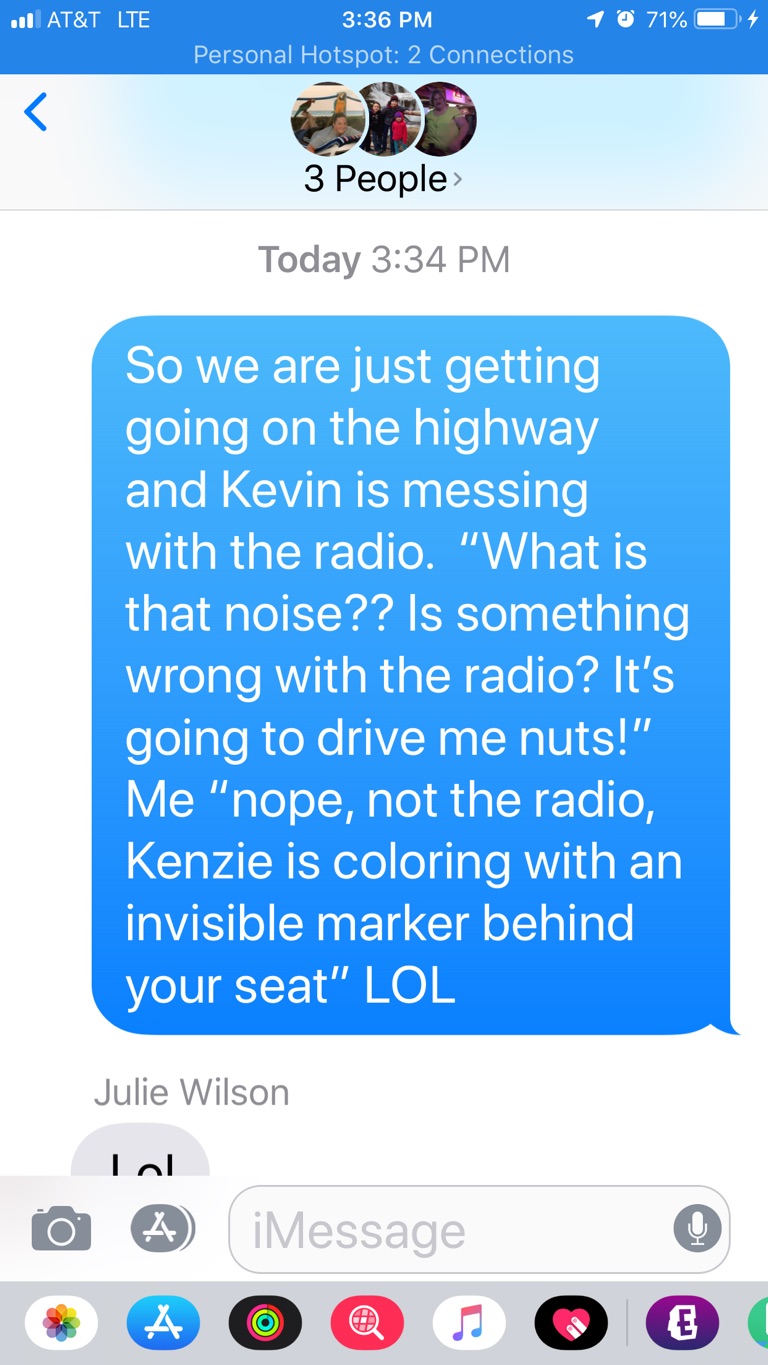Open the Activity rings iMessage app

265,1323
